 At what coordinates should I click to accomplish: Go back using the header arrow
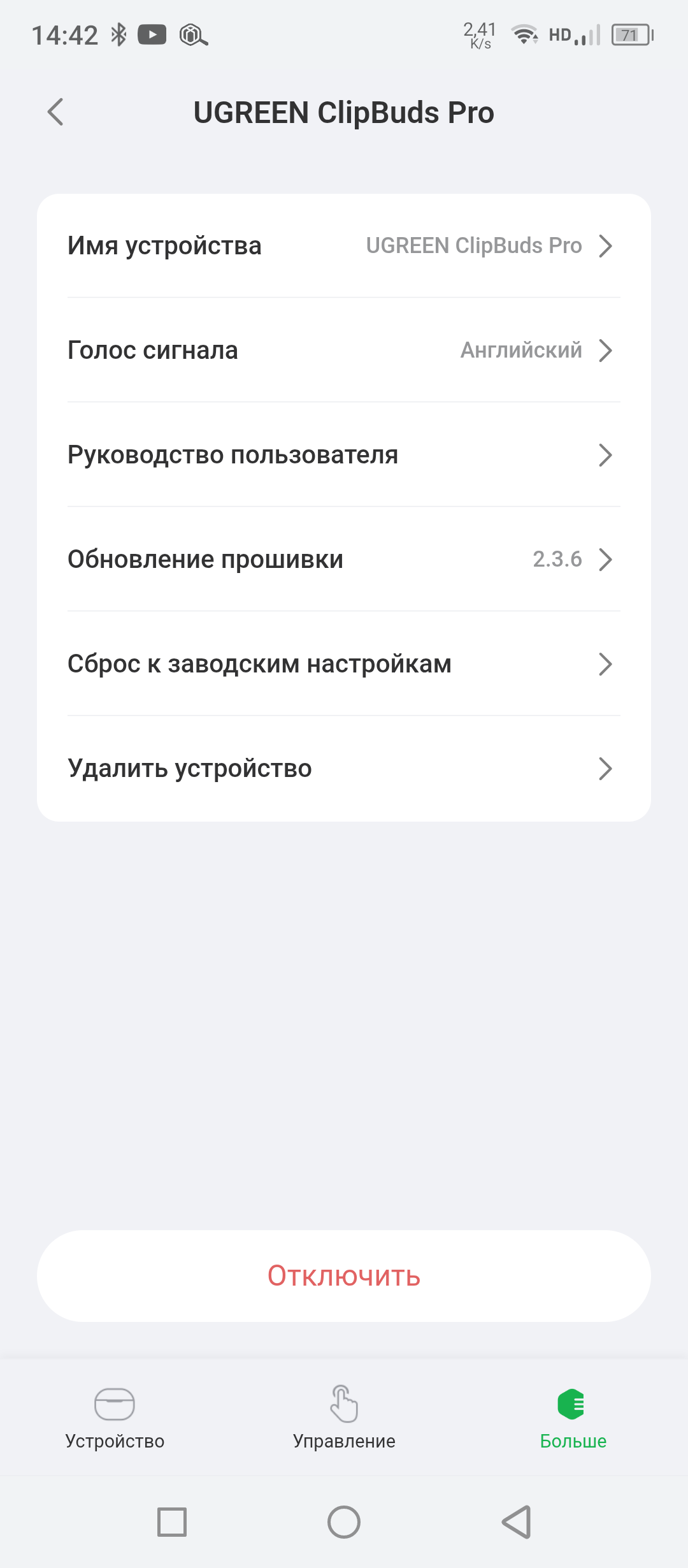56,112
